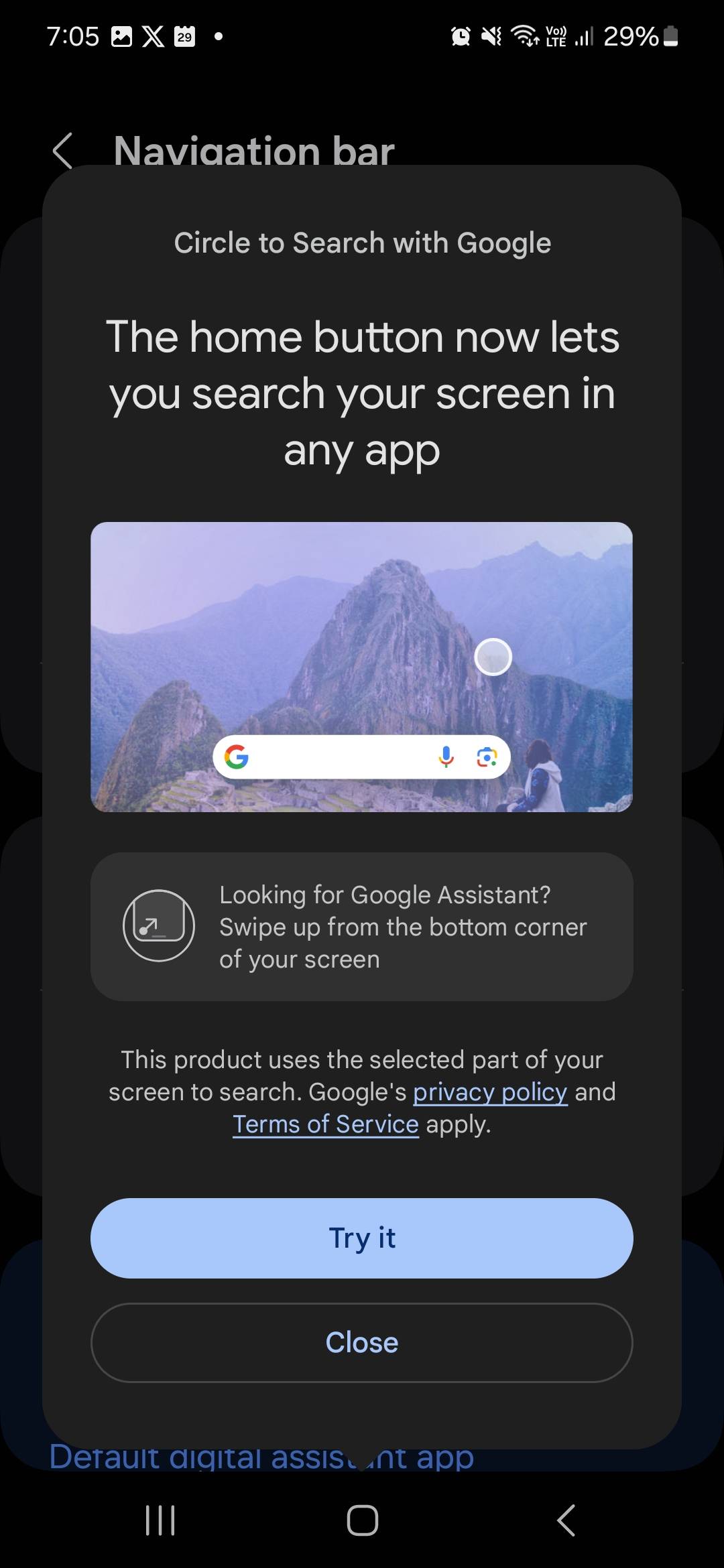Close the Circle to Search dialog
Screen dimensions: 724x1568
click(362, 1342)
